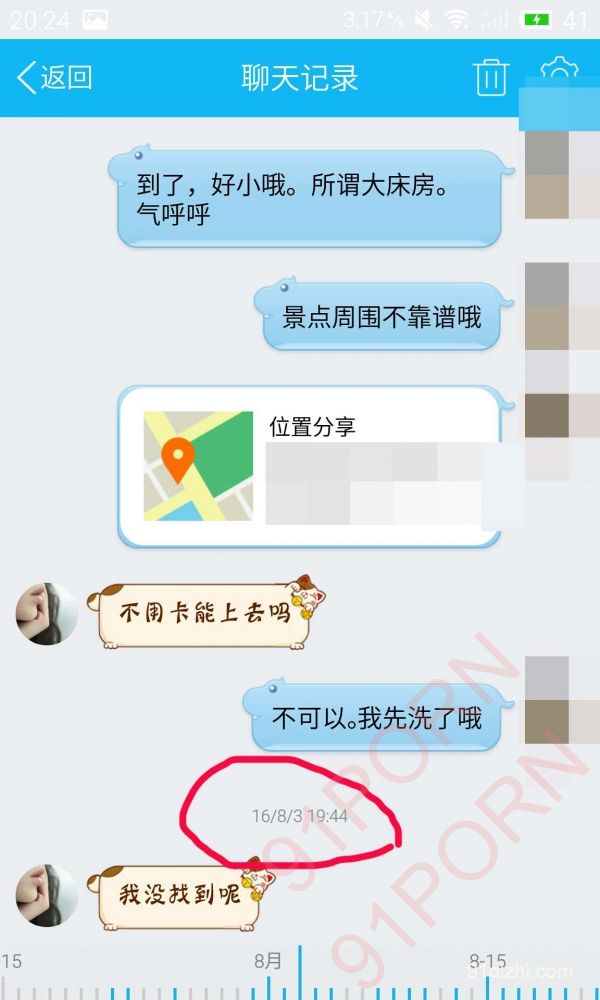
Task: Delete chat history with trash icon
Action: 491,78
